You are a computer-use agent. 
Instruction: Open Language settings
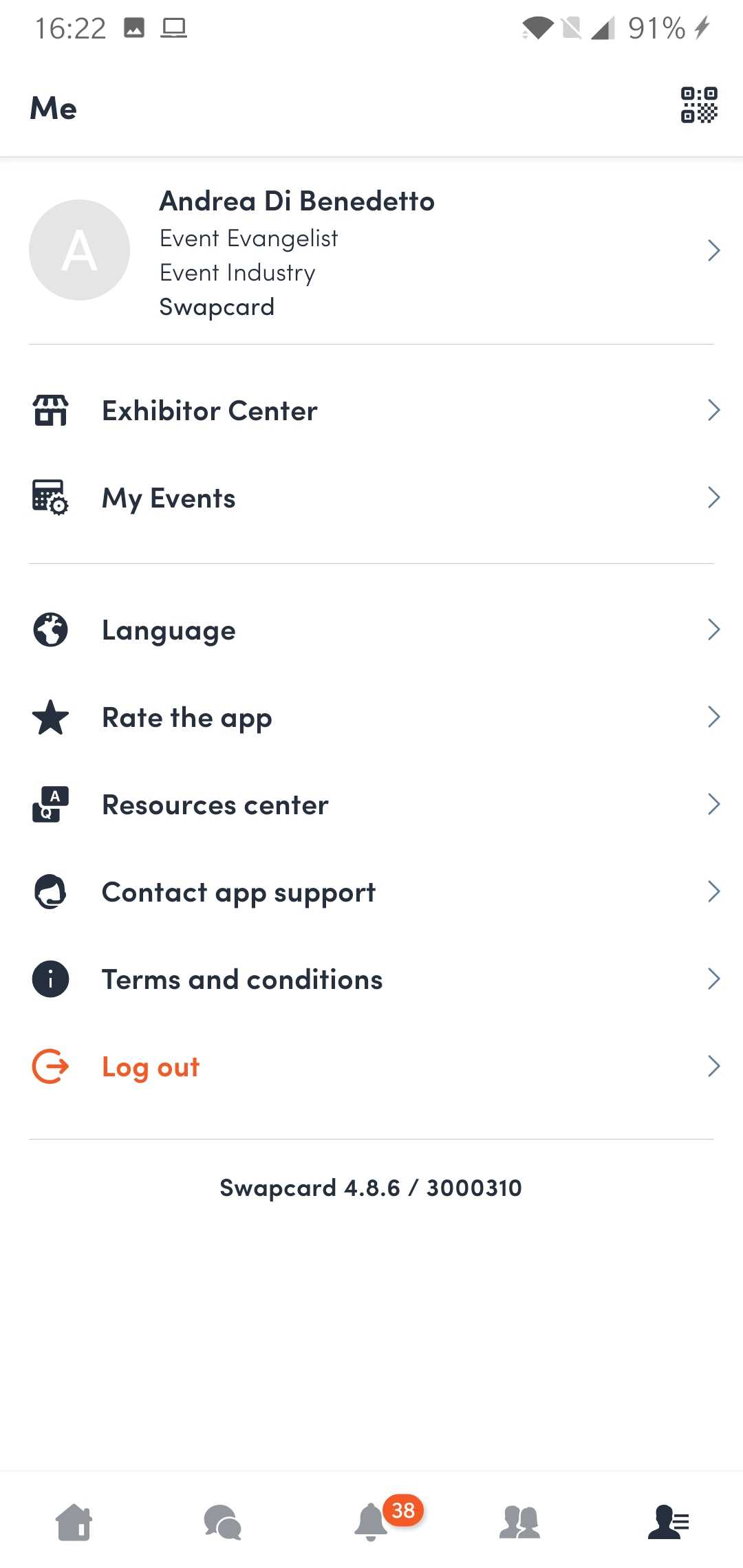371,630
